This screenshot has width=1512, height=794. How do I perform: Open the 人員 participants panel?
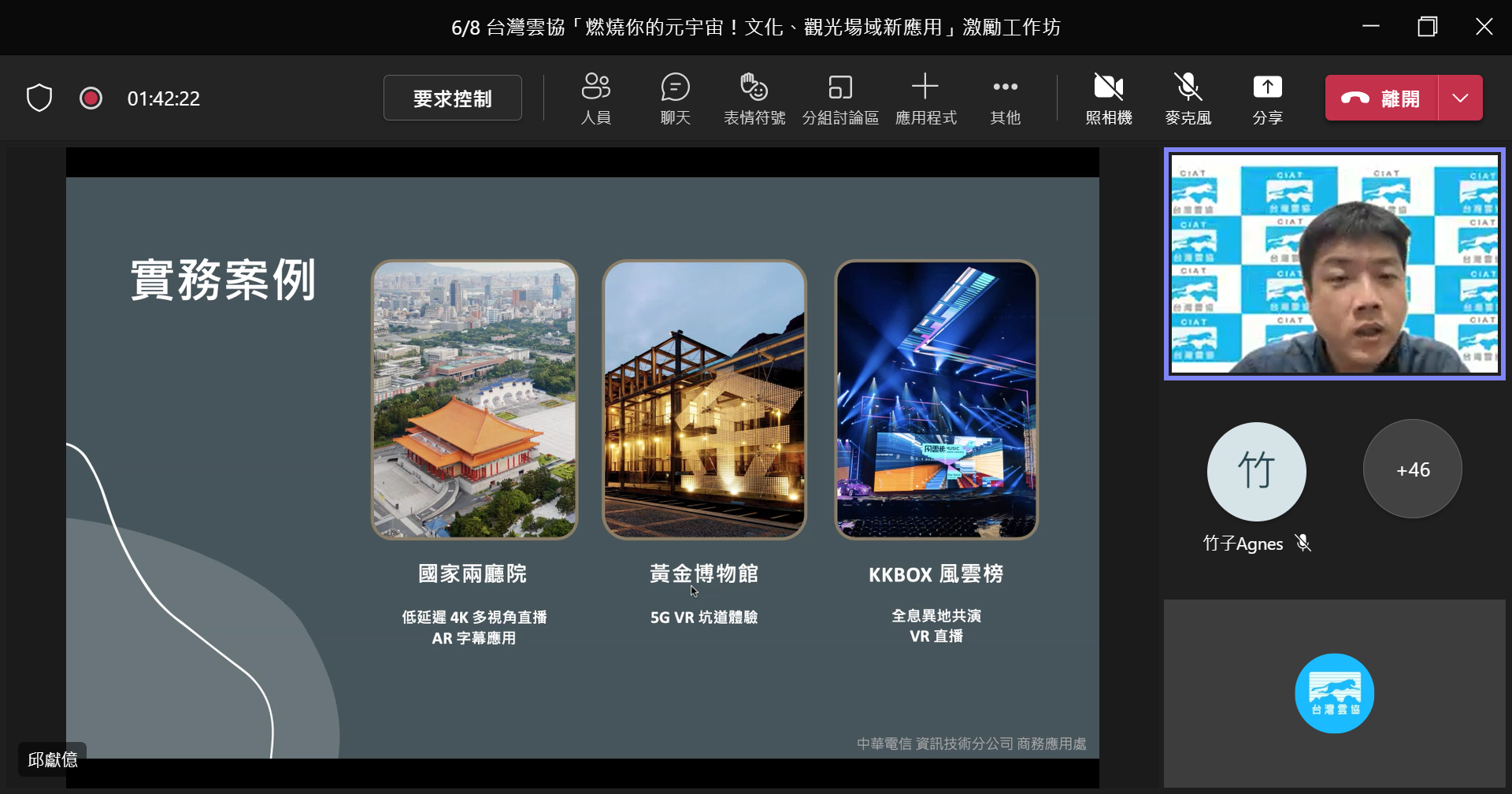click(596, 98)
